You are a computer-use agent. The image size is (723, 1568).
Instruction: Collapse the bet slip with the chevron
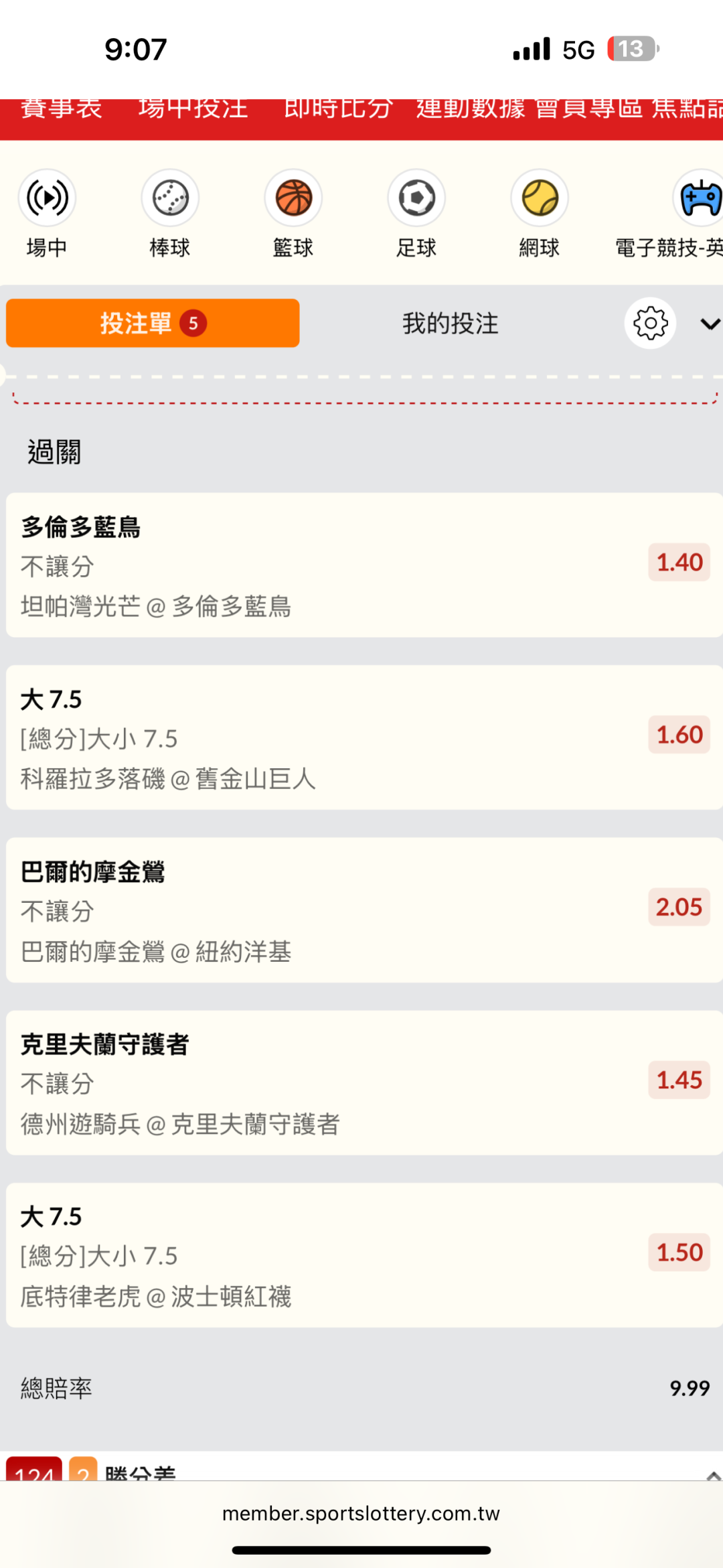[710, 324]
